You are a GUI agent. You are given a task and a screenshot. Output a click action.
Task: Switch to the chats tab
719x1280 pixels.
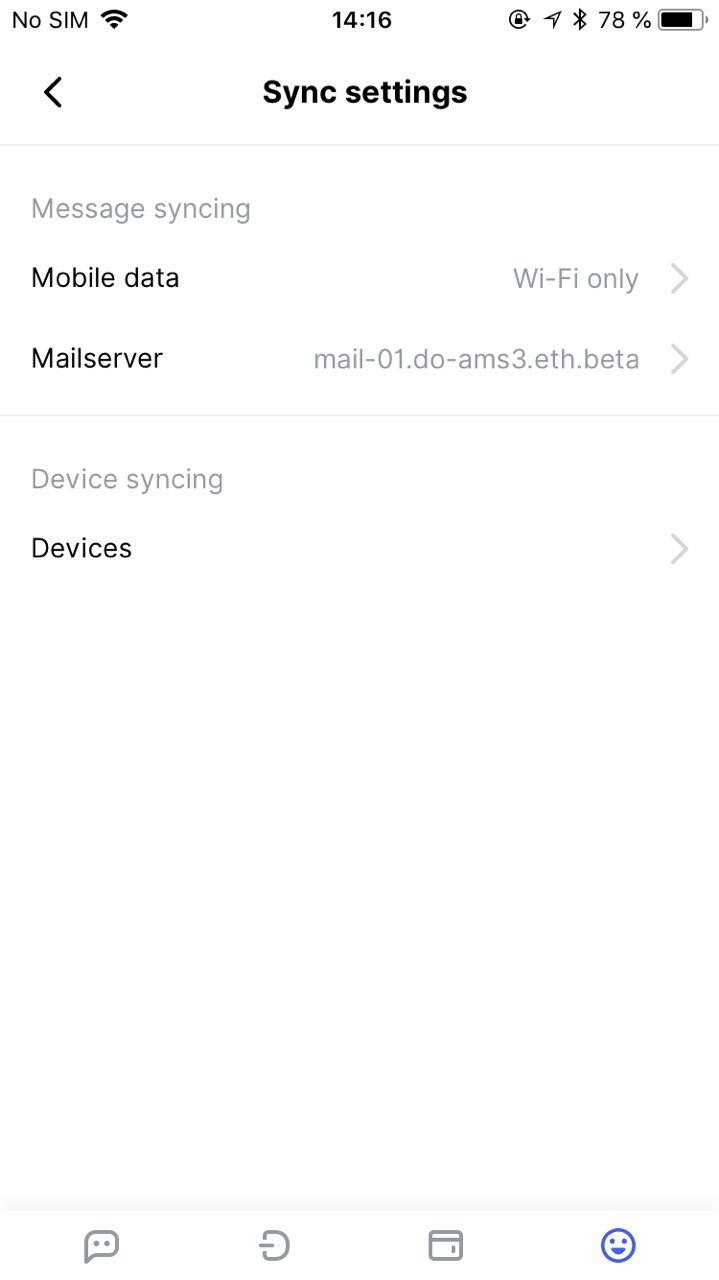click(101, 1245)
